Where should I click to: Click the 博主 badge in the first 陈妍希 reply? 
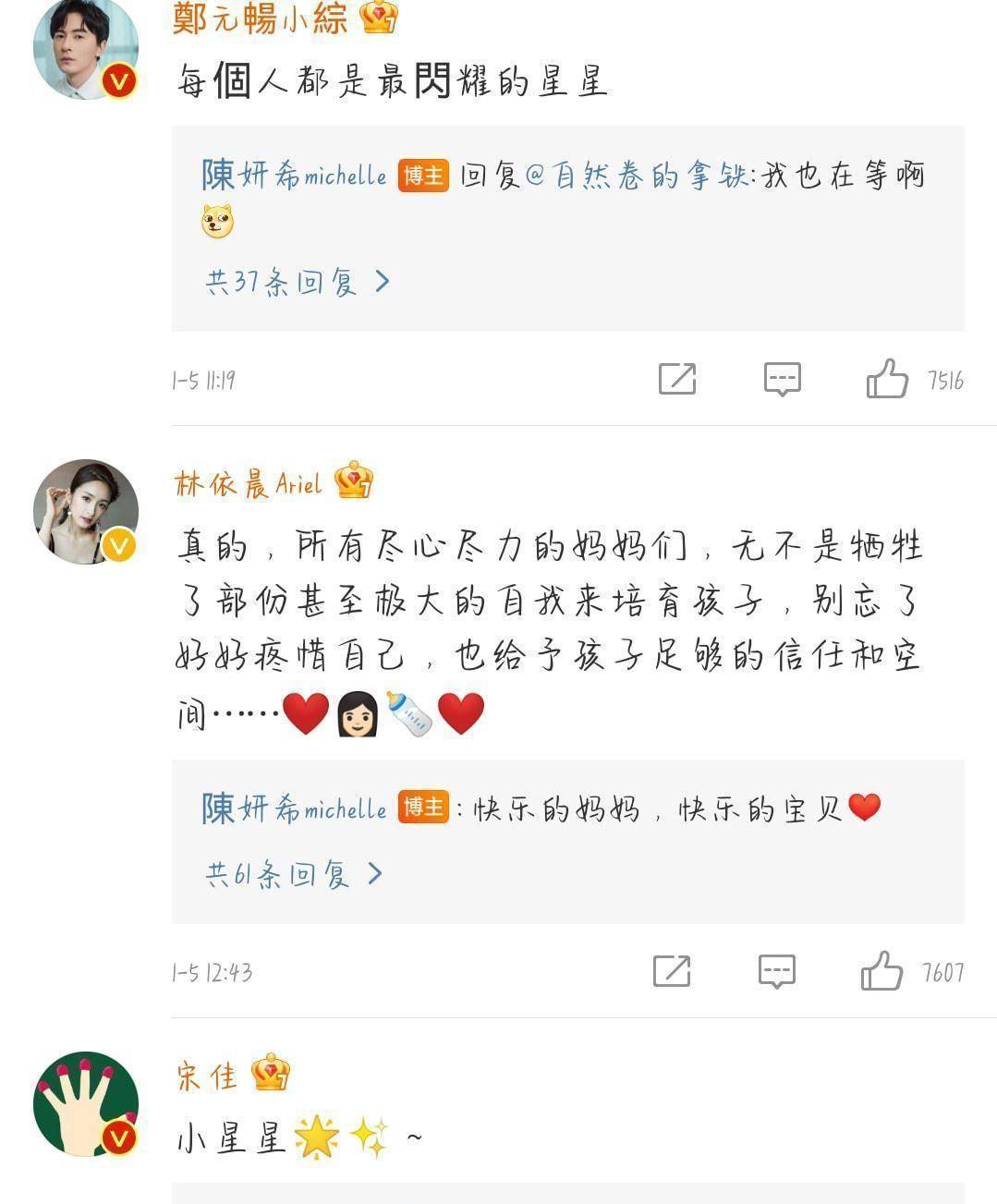click(x=420, y=174)
